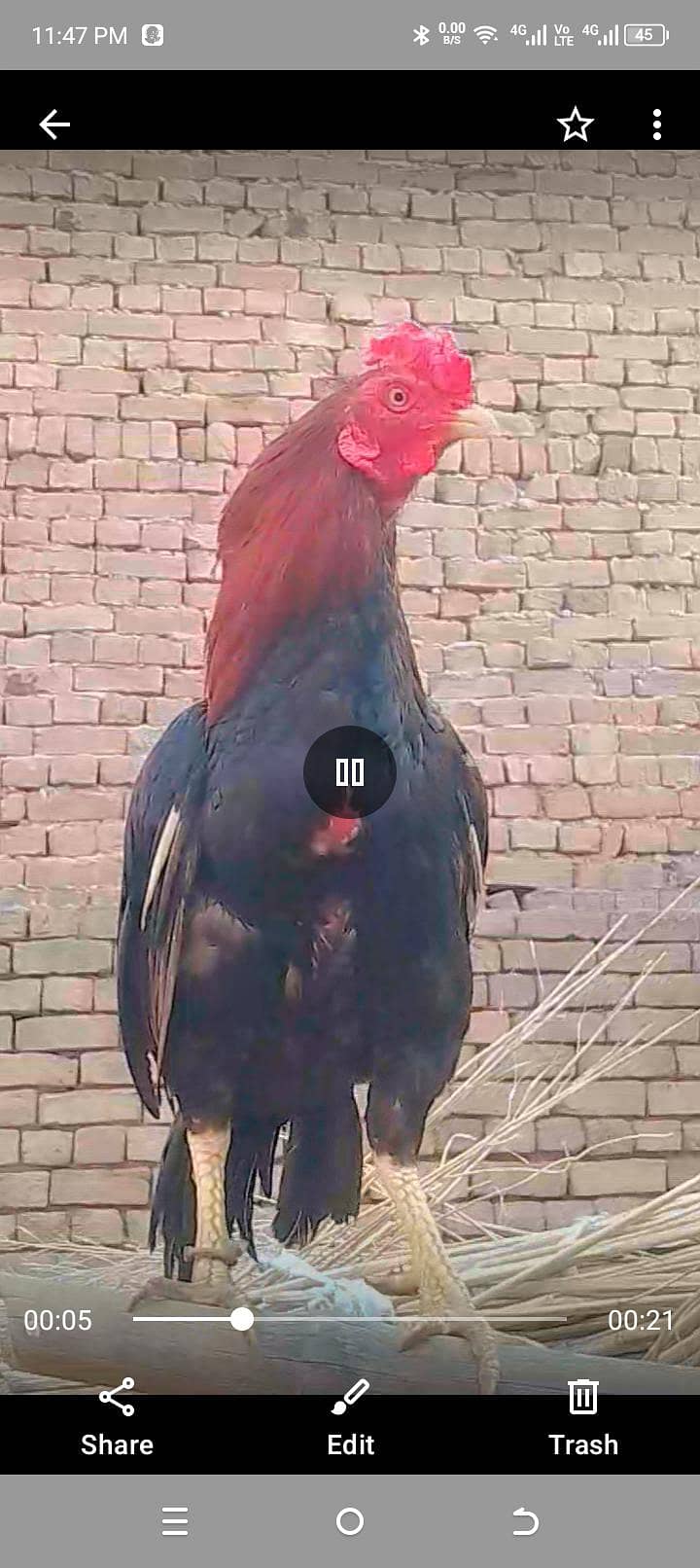This screenshot has width=700, height=1568.
Task: Tap the video seek bar handle
Action: point(242,1319)
